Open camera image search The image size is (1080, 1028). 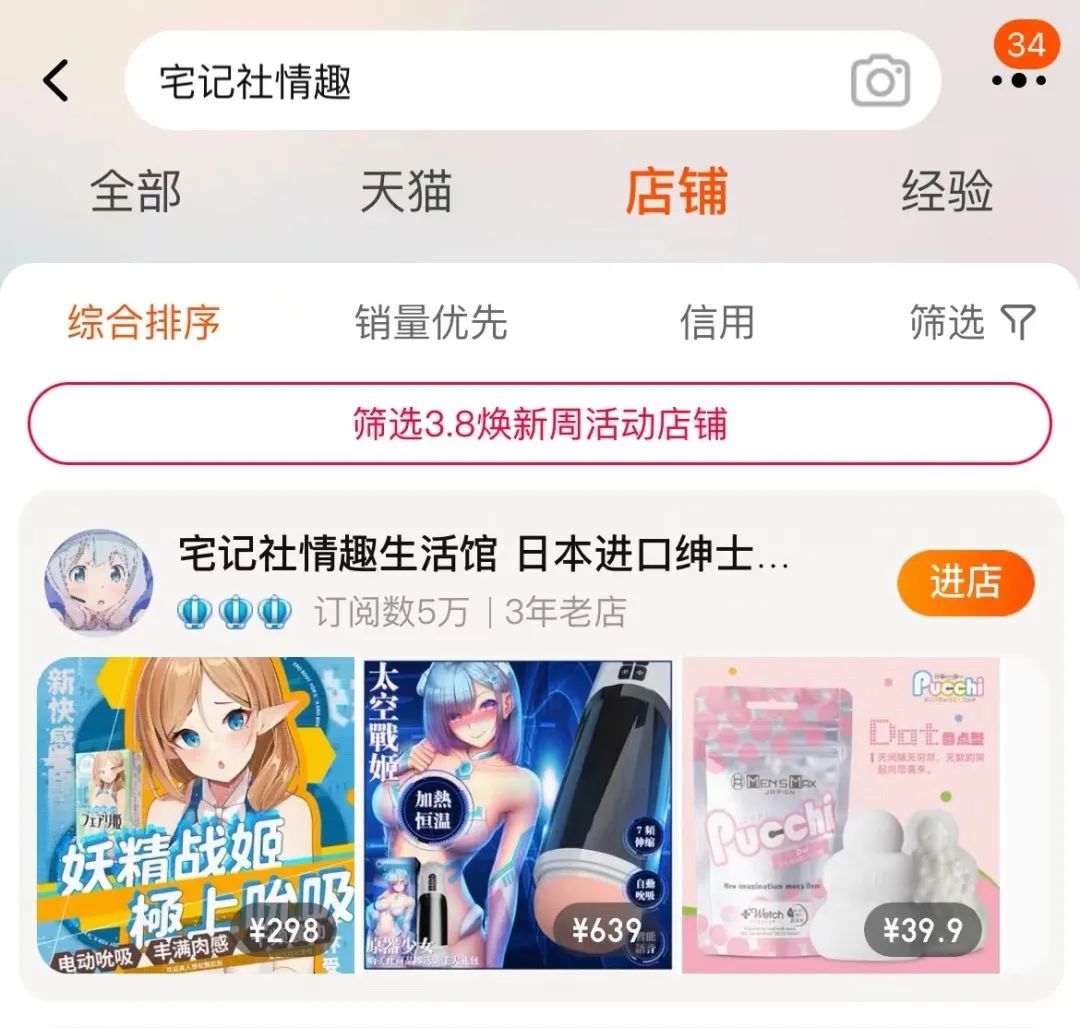(x=880, y=81)
